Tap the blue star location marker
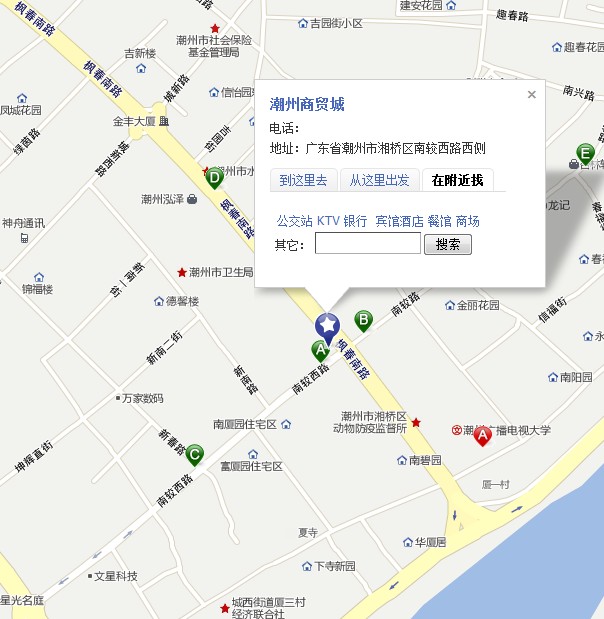The width and height of the screenshot is (604, 619). click(x=327, y=324)
